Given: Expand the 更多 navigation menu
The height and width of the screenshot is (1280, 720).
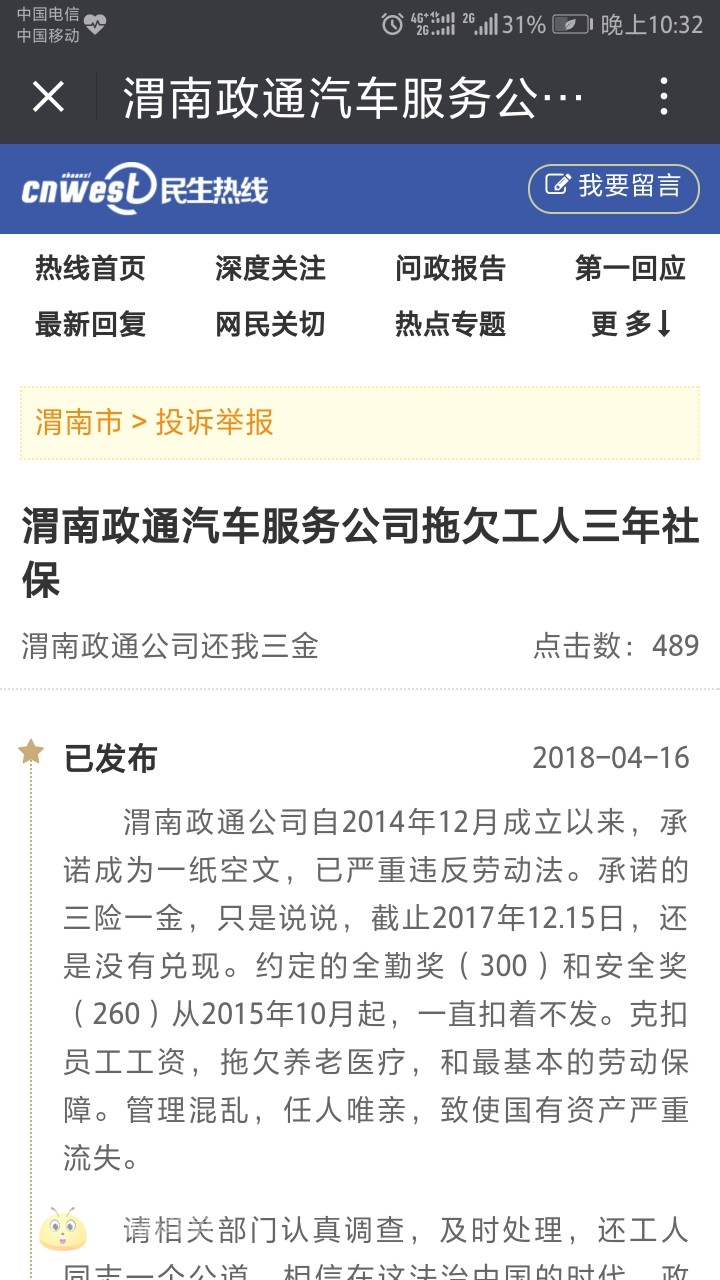Looking at the screenshot, I should [x=631, y=324].
